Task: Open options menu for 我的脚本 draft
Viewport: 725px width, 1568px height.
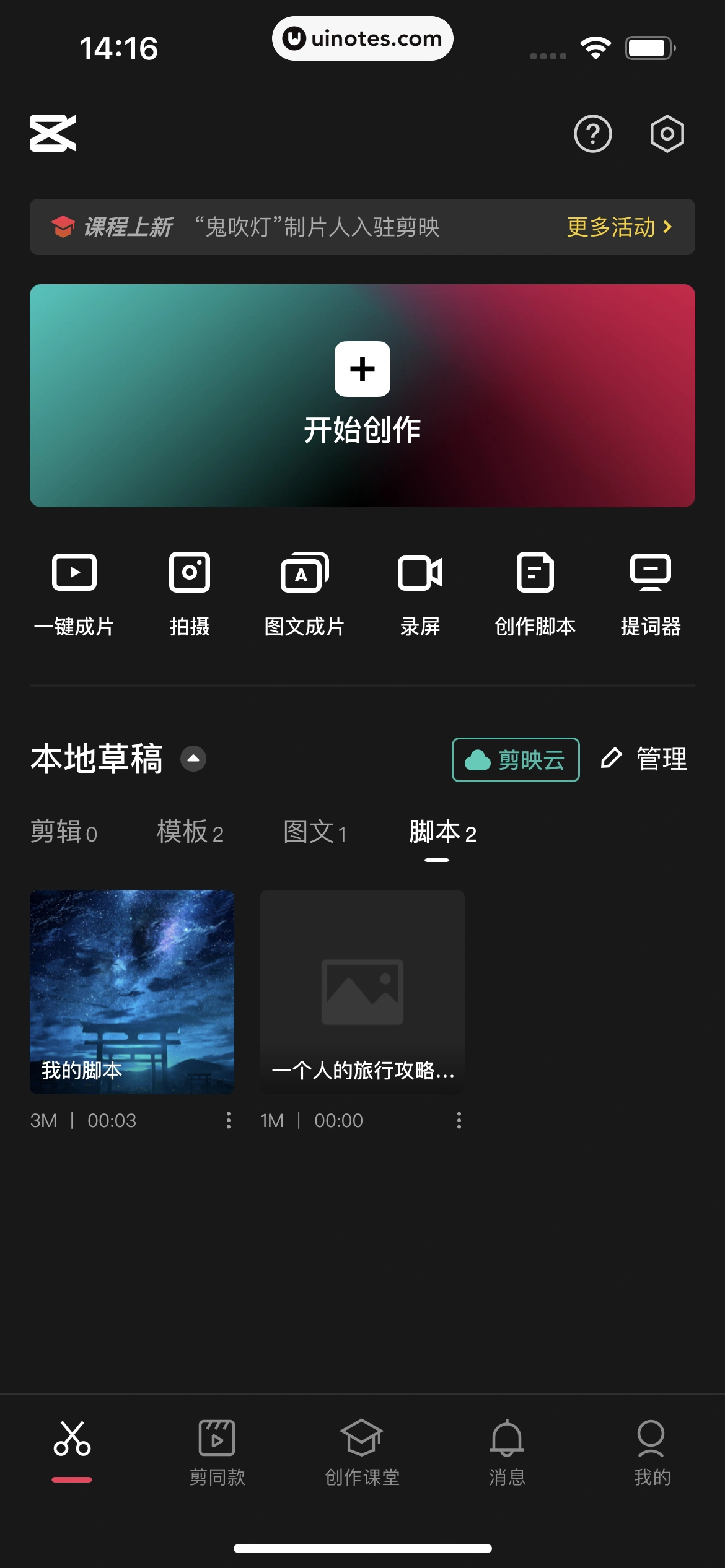Action: [228, 1120]
